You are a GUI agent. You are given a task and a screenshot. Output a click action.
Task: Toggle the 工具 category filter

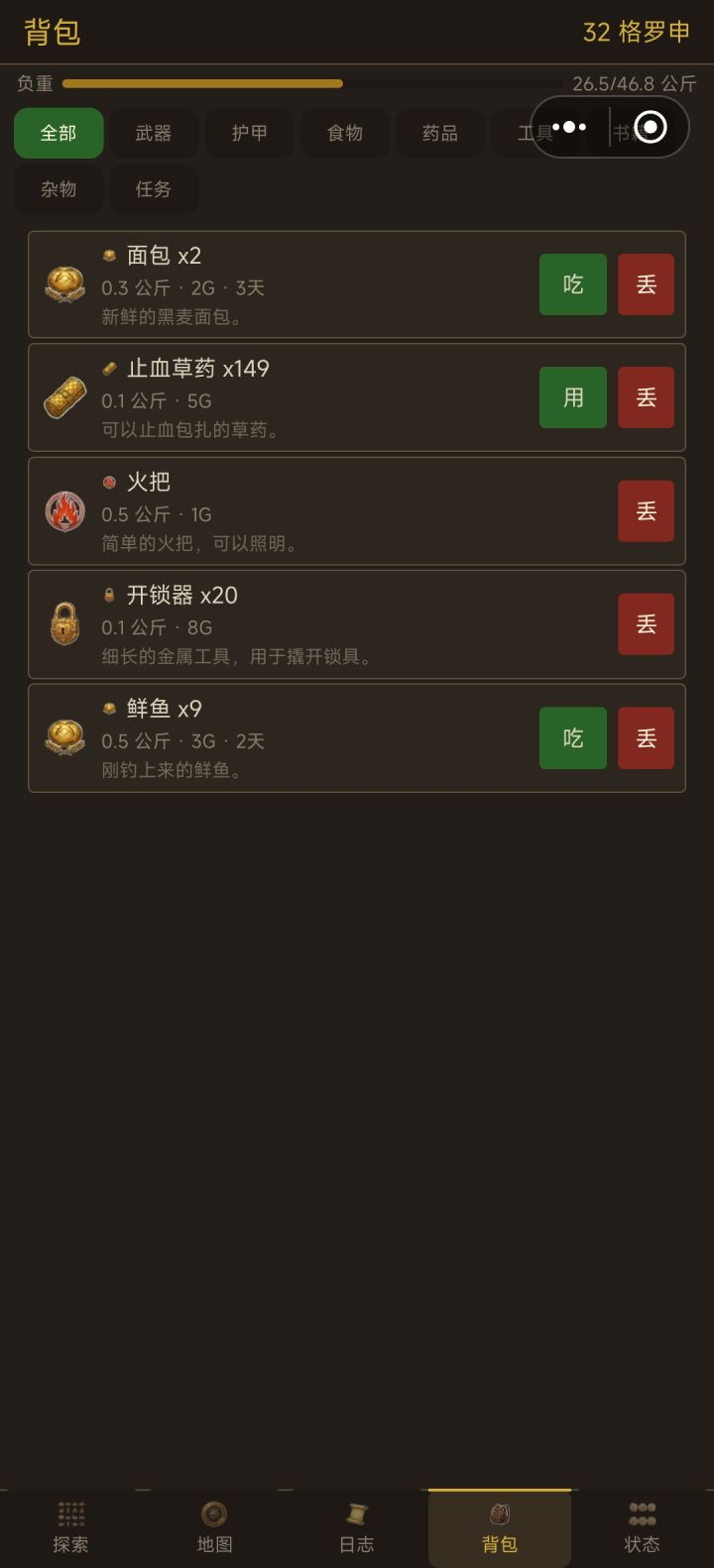[535, 133]
